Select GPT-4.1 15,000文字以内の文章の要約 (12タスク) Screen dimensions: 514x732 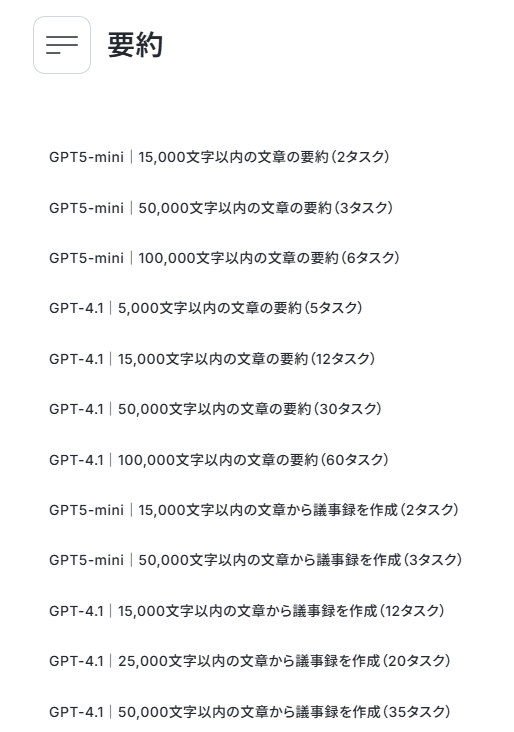pyautogui.click(x=212, y=359)
